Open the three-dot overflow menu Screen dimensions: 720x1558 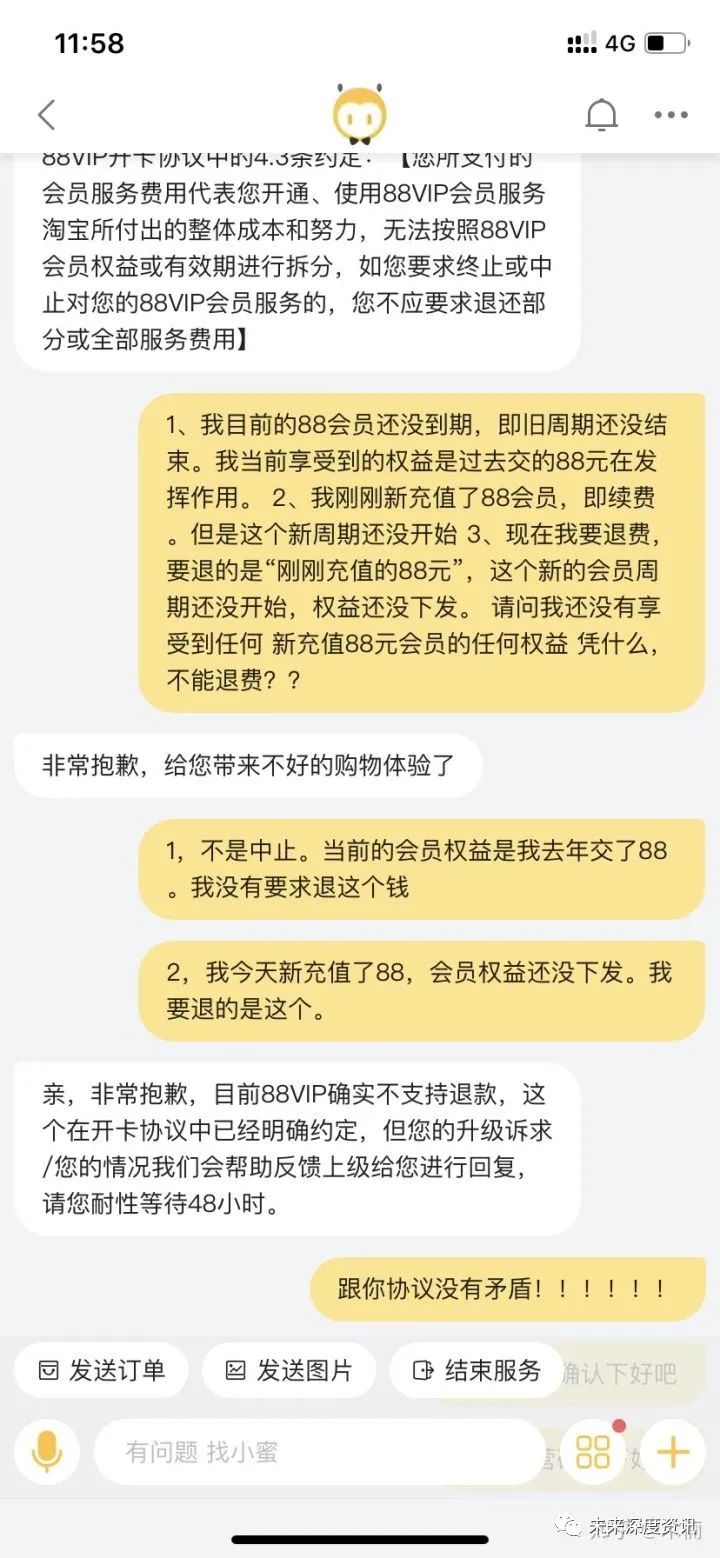point(671,116)
